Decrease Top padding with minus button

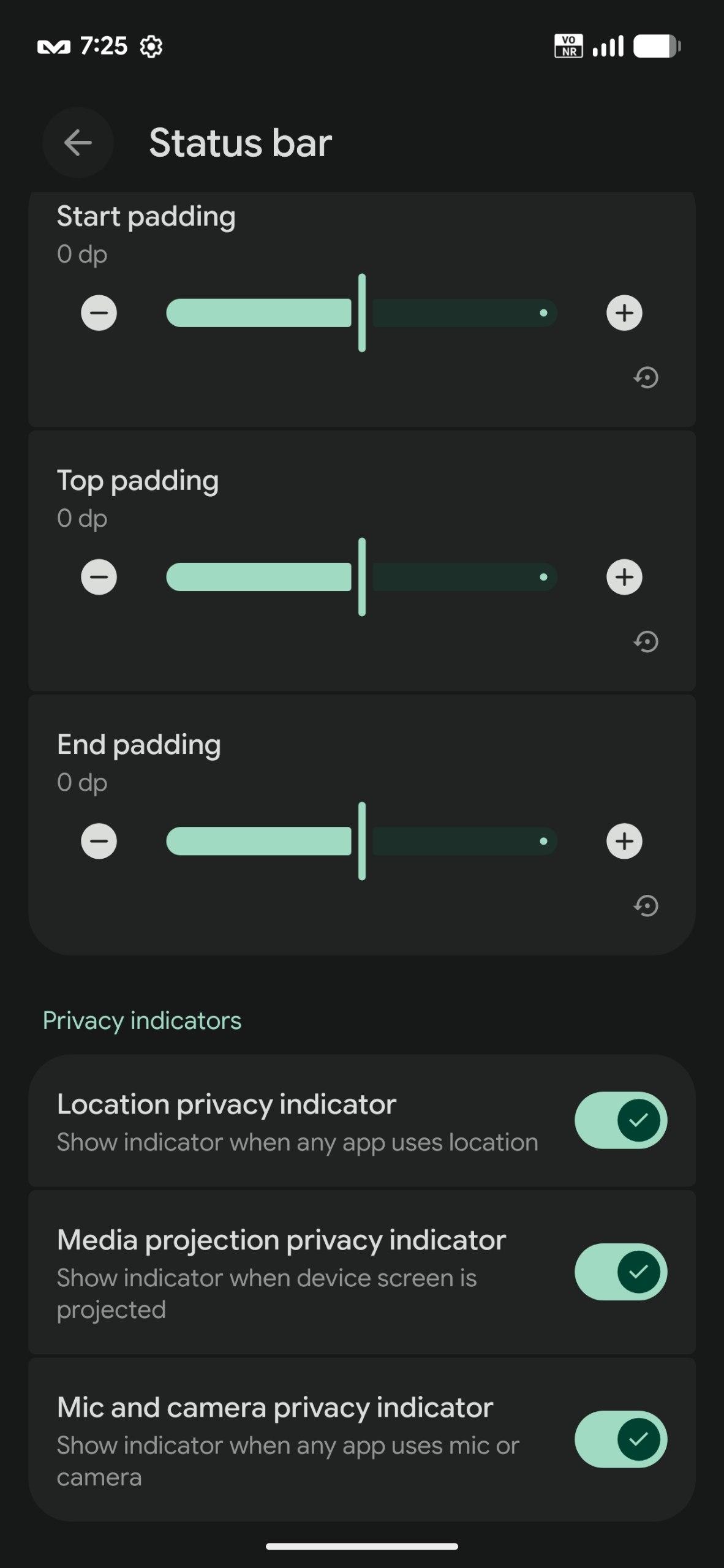[x=99, y=577]
